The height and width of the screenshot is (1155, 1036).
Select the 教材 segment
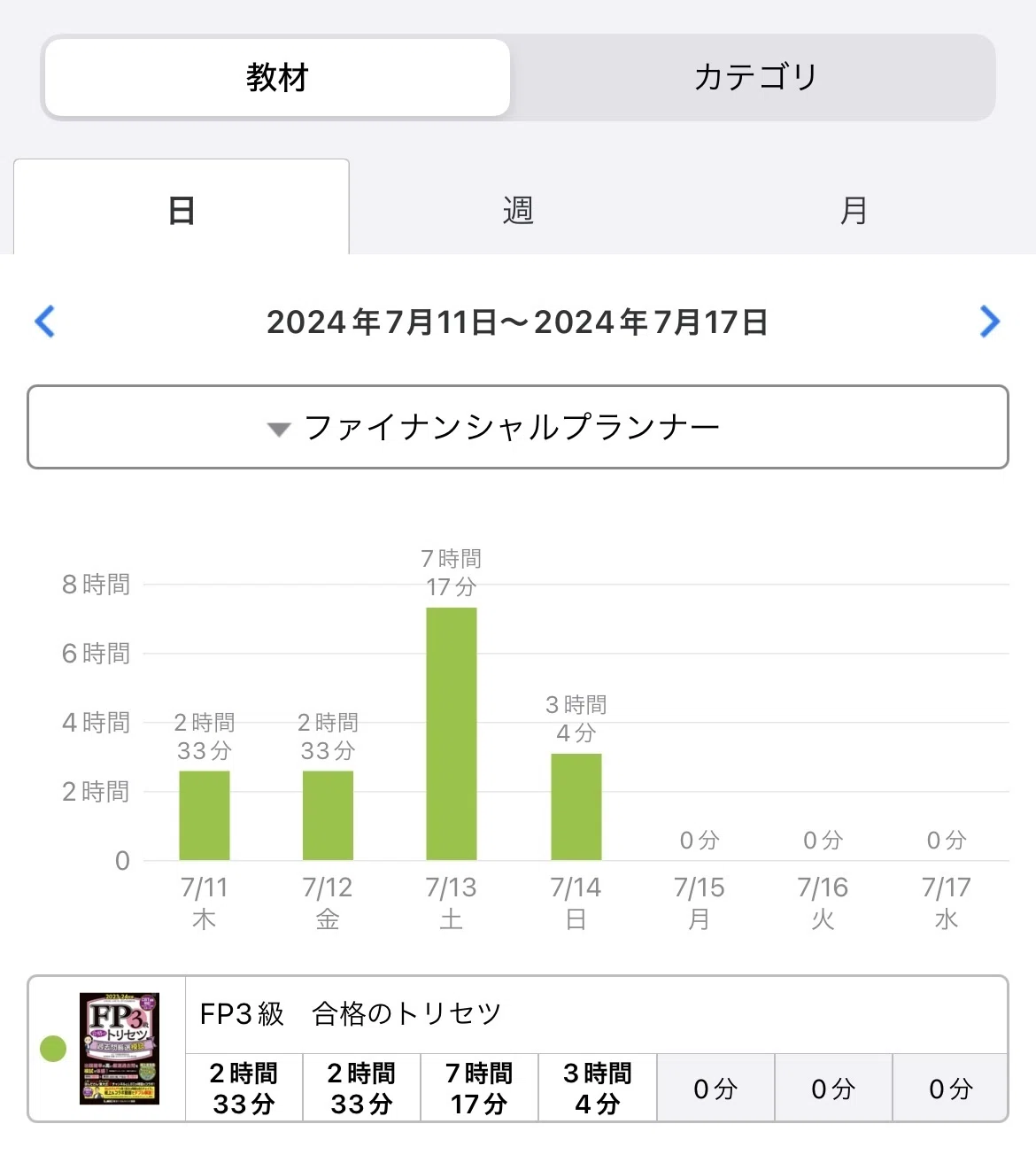coord(277,78)
